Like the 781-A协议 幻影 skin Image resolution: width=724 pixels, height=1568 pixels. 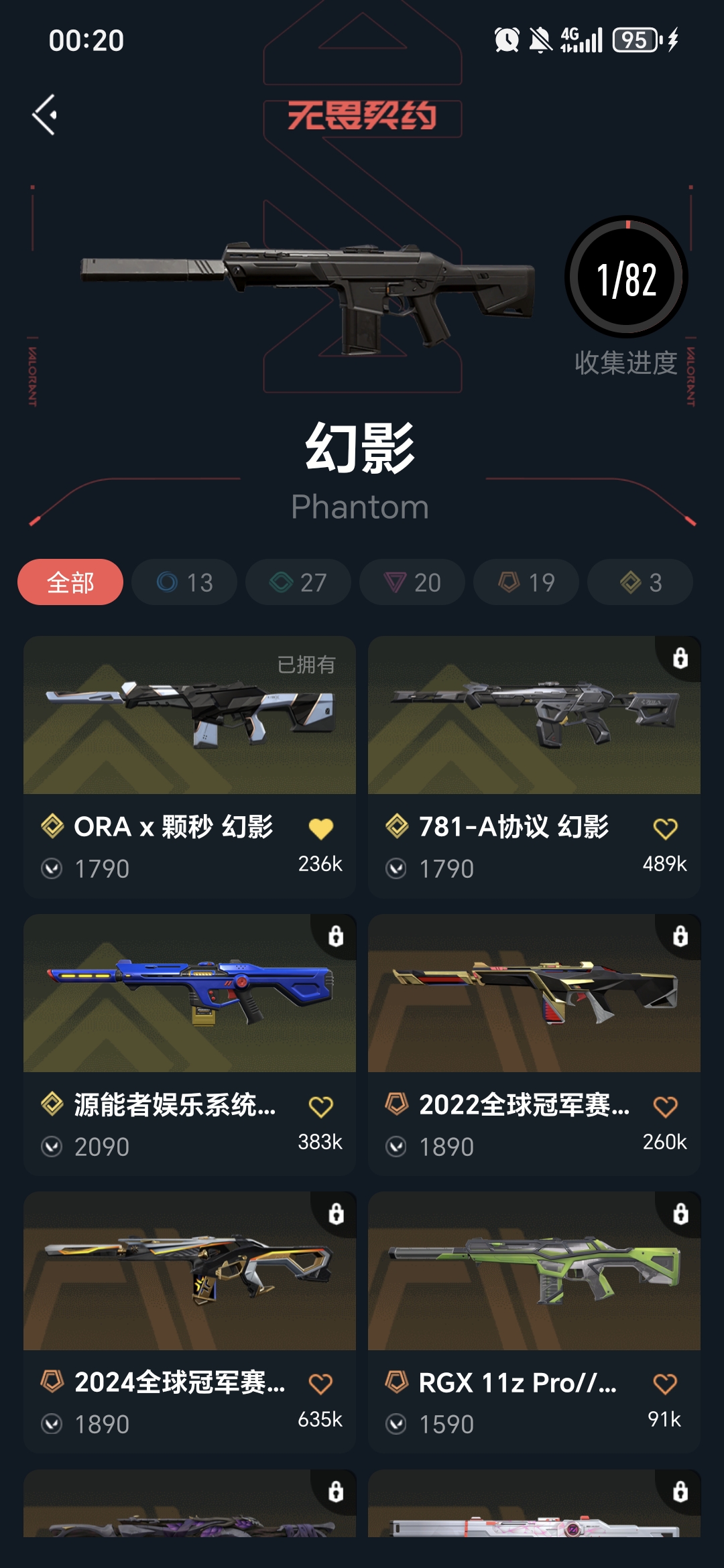[x=665, y=829]
